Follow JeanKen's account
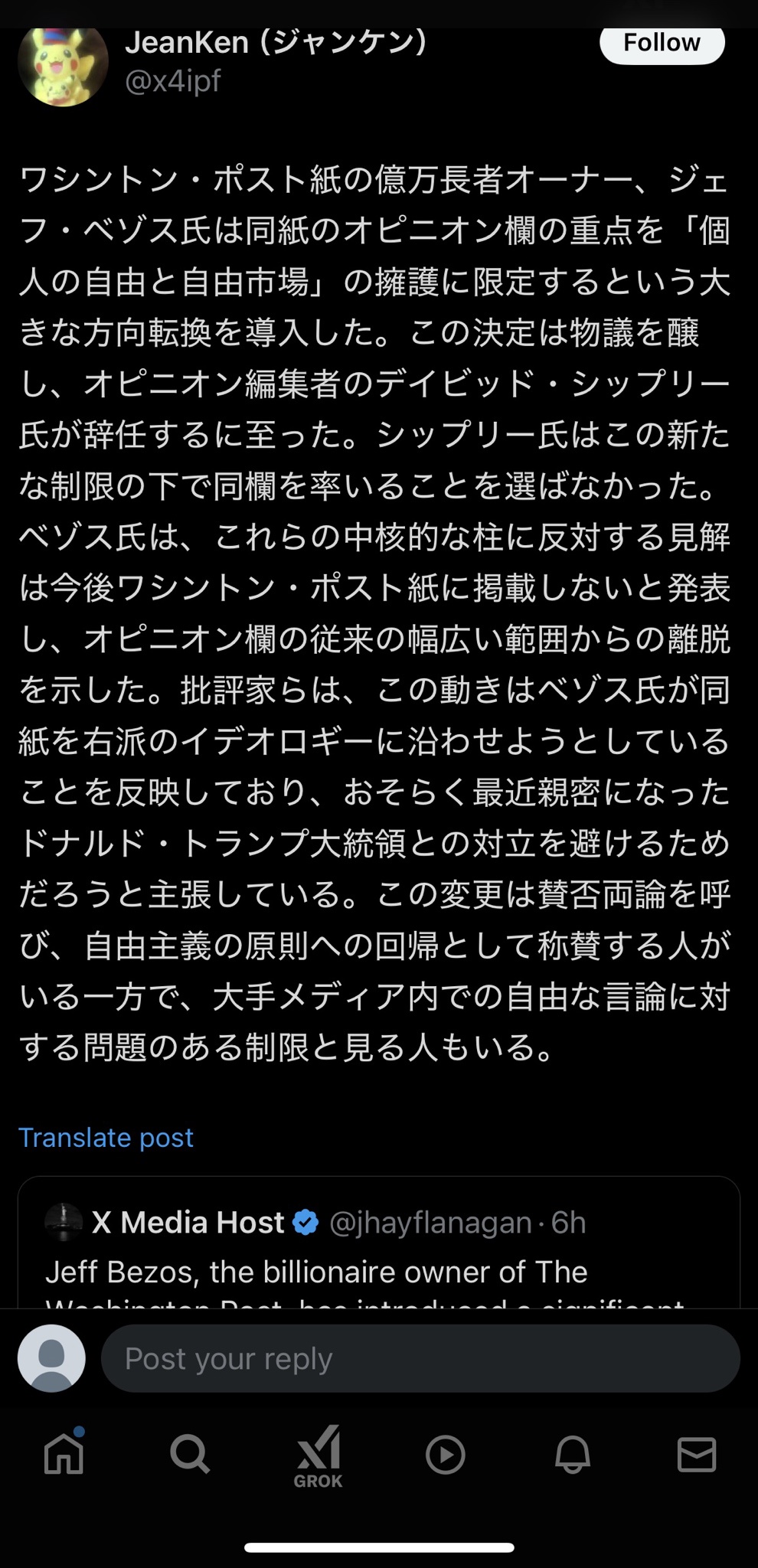Viewport: 758px width, 1568px height. point(662,44)
